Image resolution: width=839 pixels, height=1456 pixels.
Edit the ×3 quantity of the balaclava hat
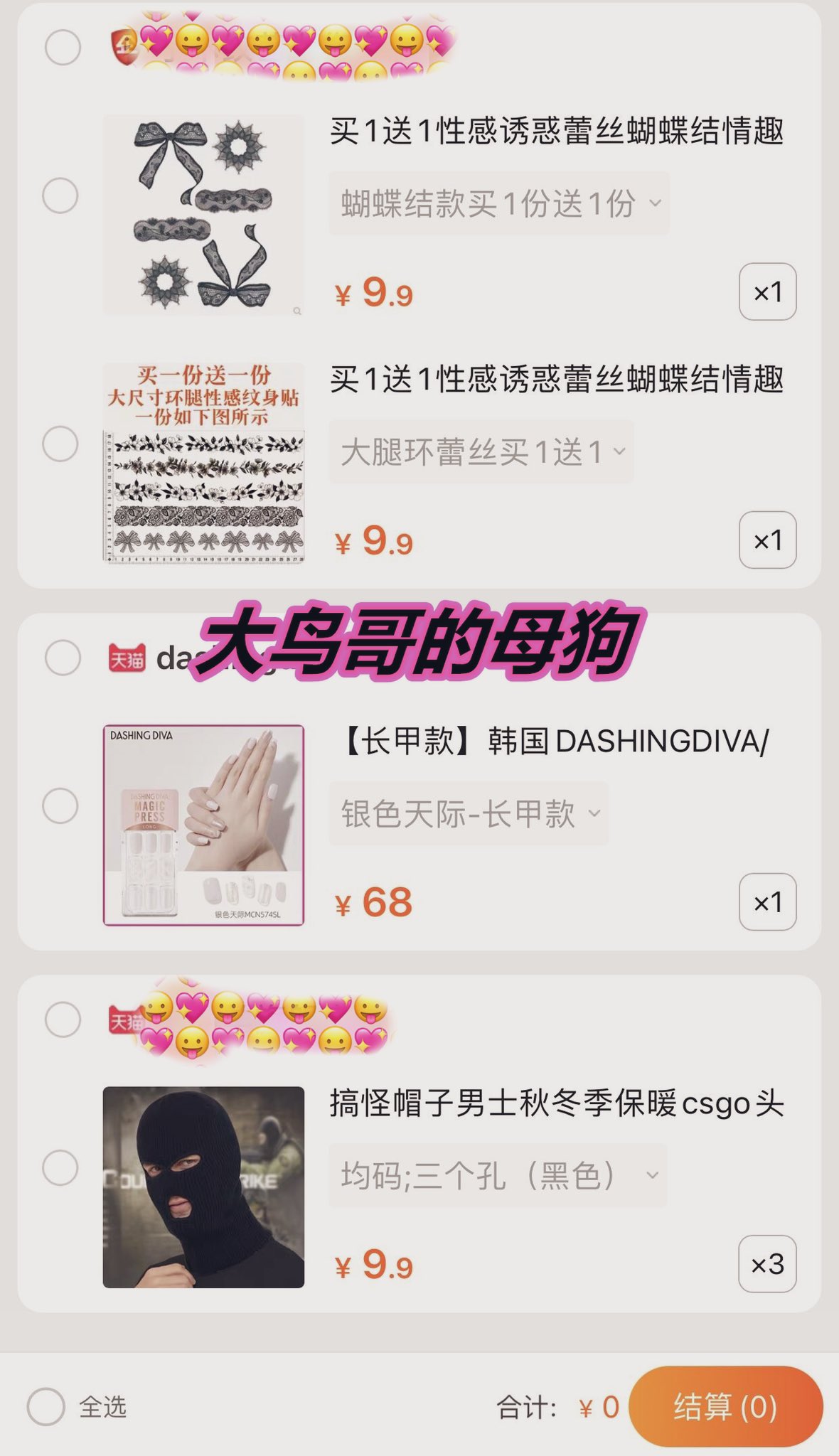[767, 1263]
